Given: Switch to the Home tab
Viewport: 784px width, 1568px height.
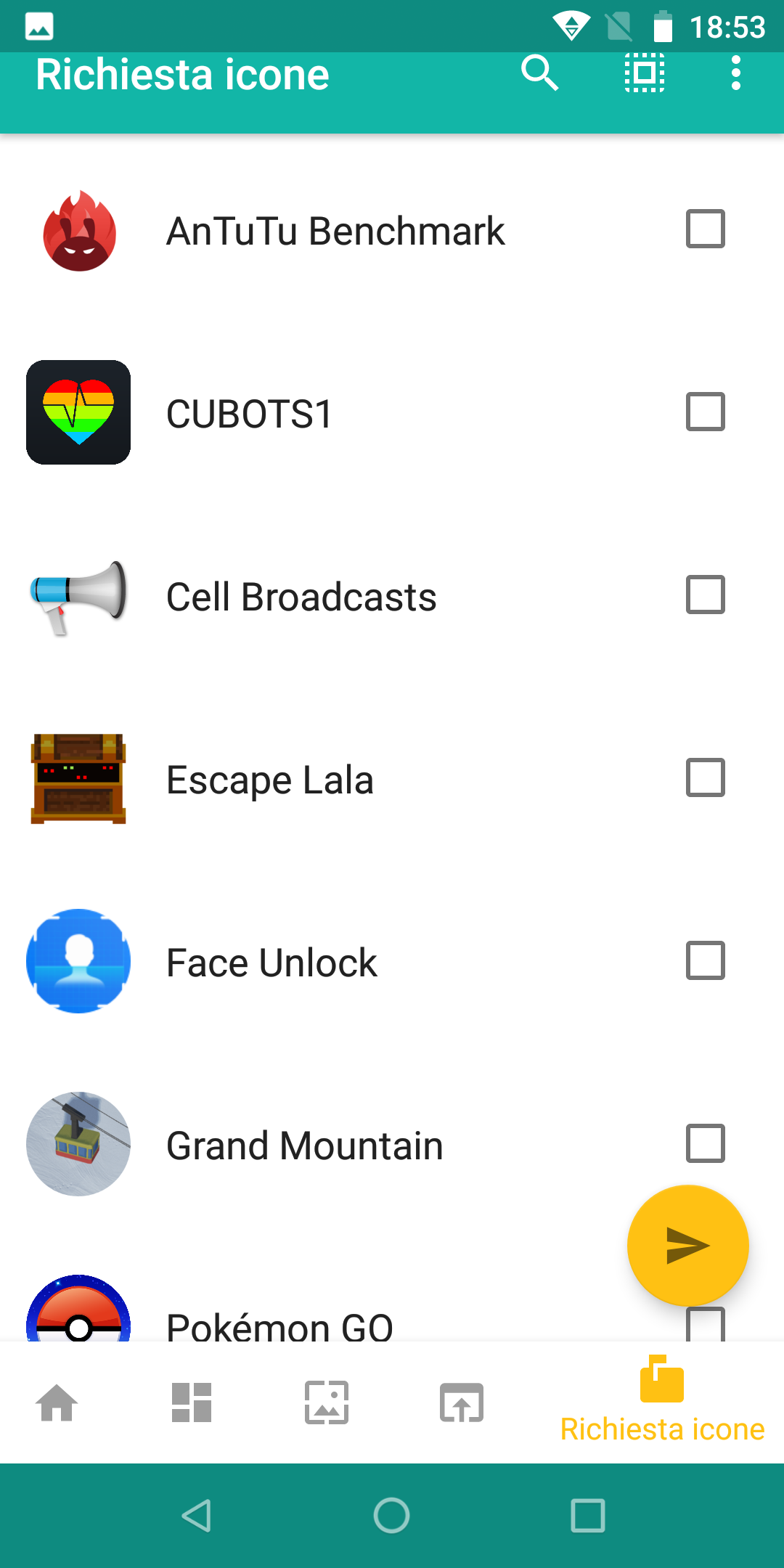Looking at the screenshot, I should (x=57, y=1402).
